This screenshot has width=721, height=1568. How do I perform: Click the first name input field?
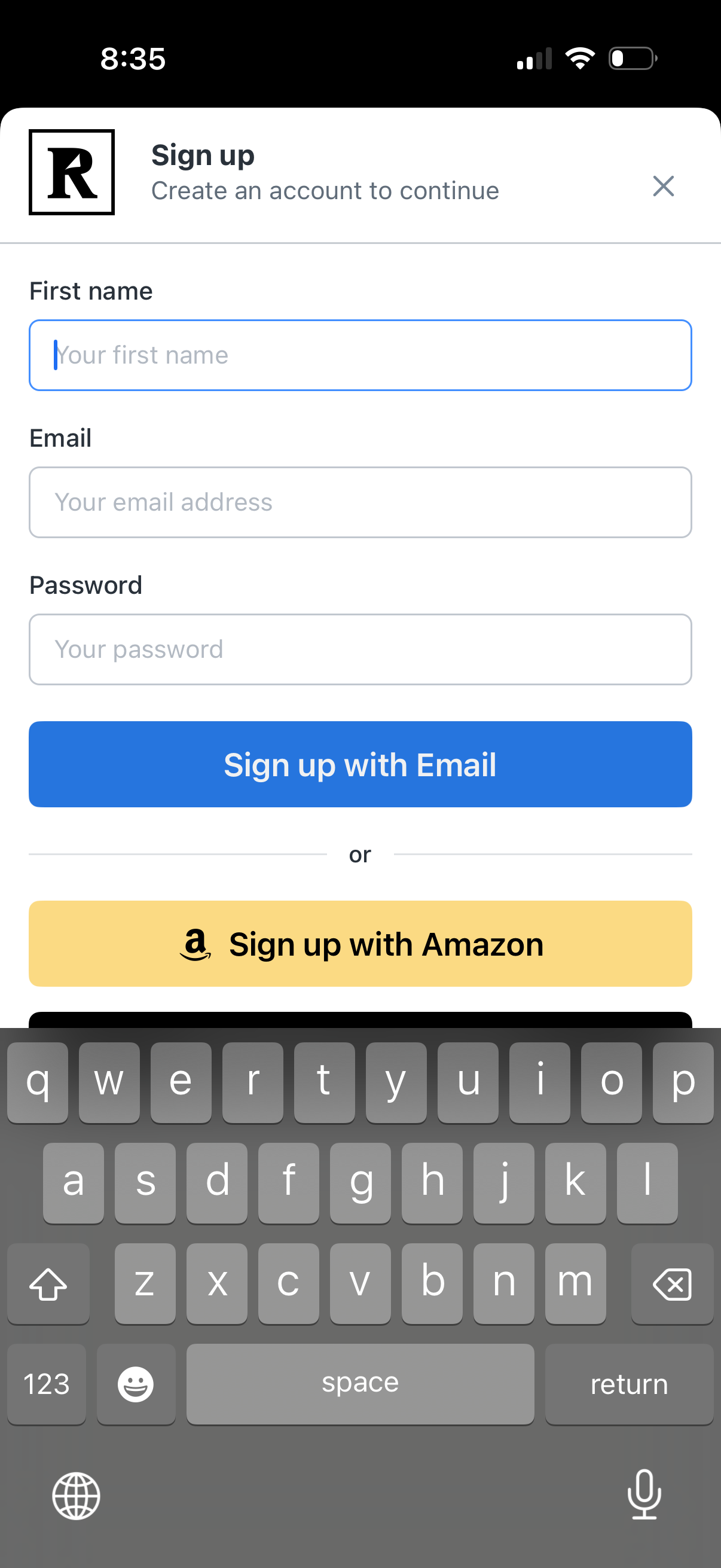(x=360, y=355)
